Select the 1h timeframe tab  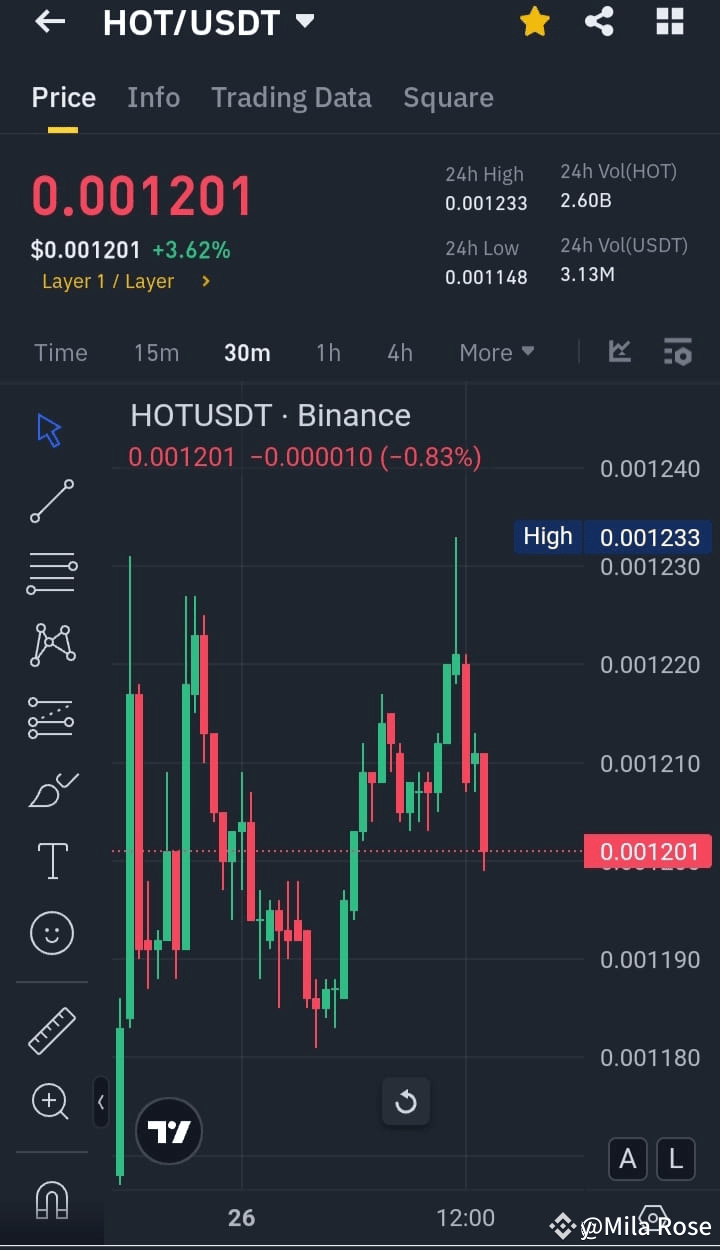(x=328, y=352)
